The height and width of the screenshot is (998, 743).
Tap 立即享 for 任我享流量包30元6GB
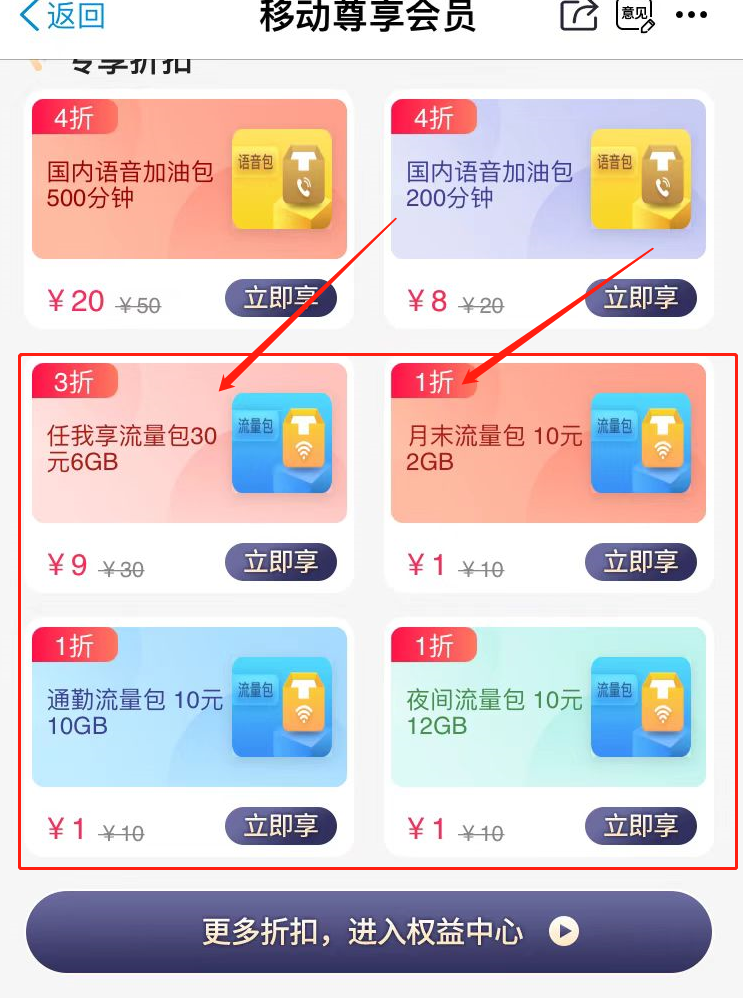point(280,562)
